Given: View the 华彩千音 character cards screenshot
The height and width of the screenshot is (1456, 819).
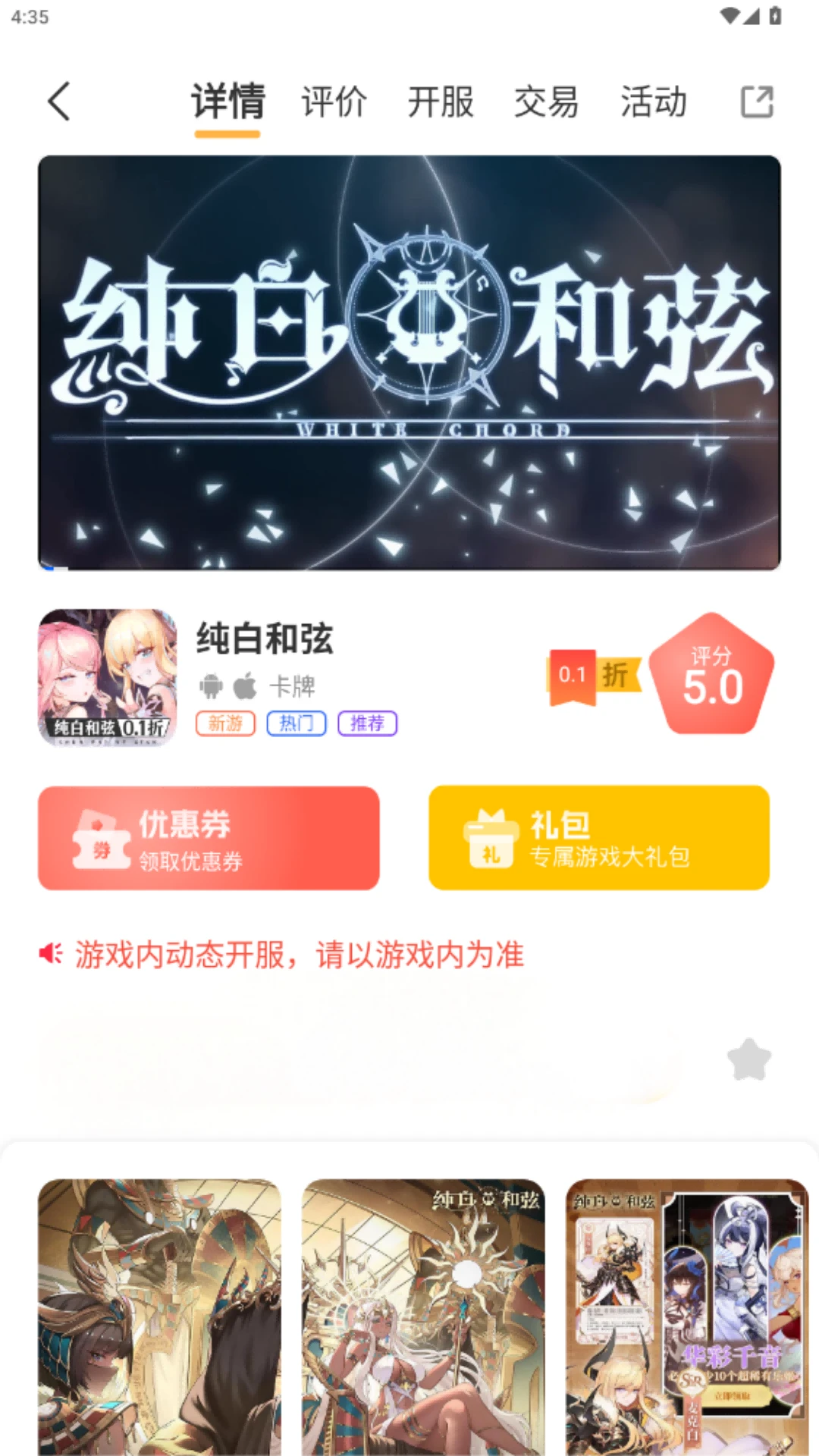Looking at the screenshot, I should 687,1317.
